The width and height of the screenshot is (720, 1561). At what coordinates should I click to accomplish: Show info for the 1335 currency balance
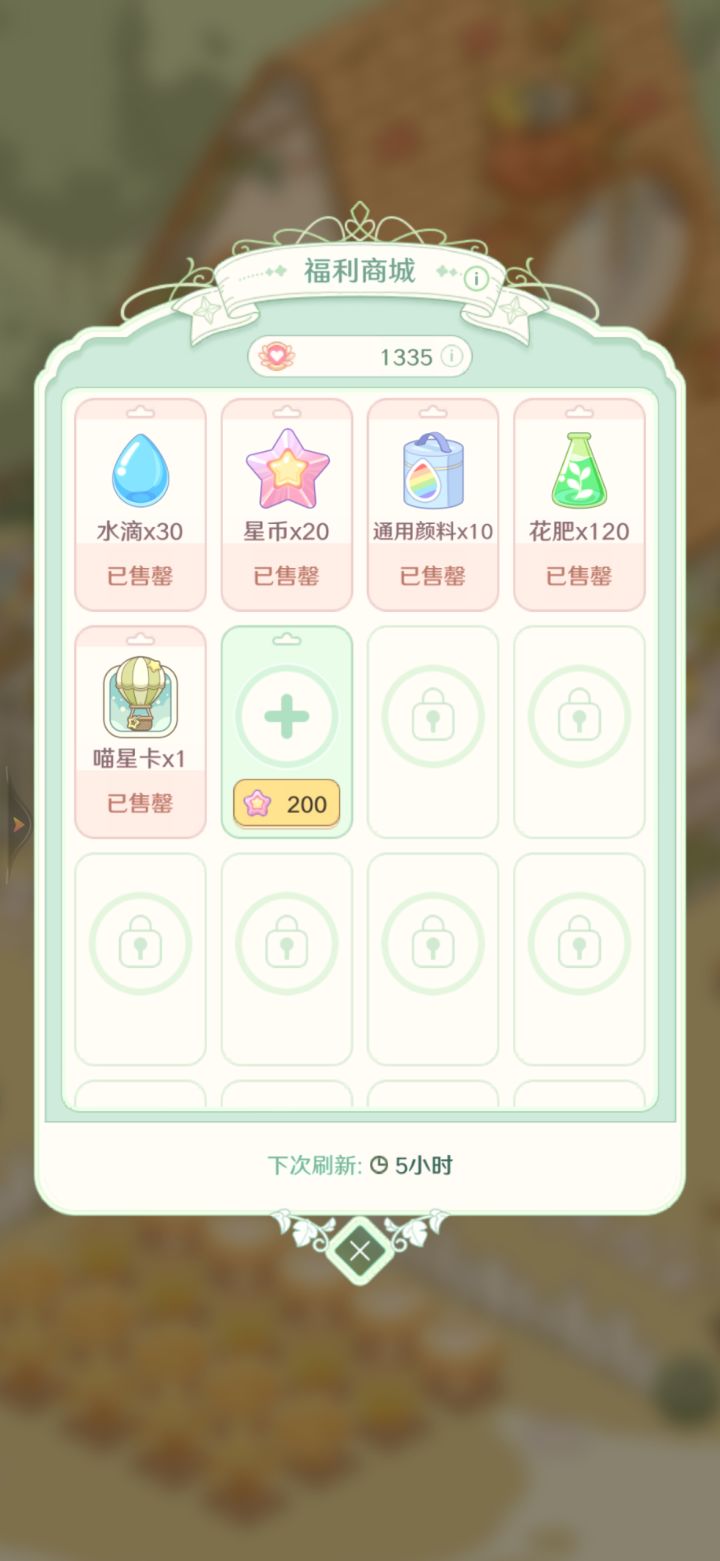pyautogui.click(x=452, y=357)
